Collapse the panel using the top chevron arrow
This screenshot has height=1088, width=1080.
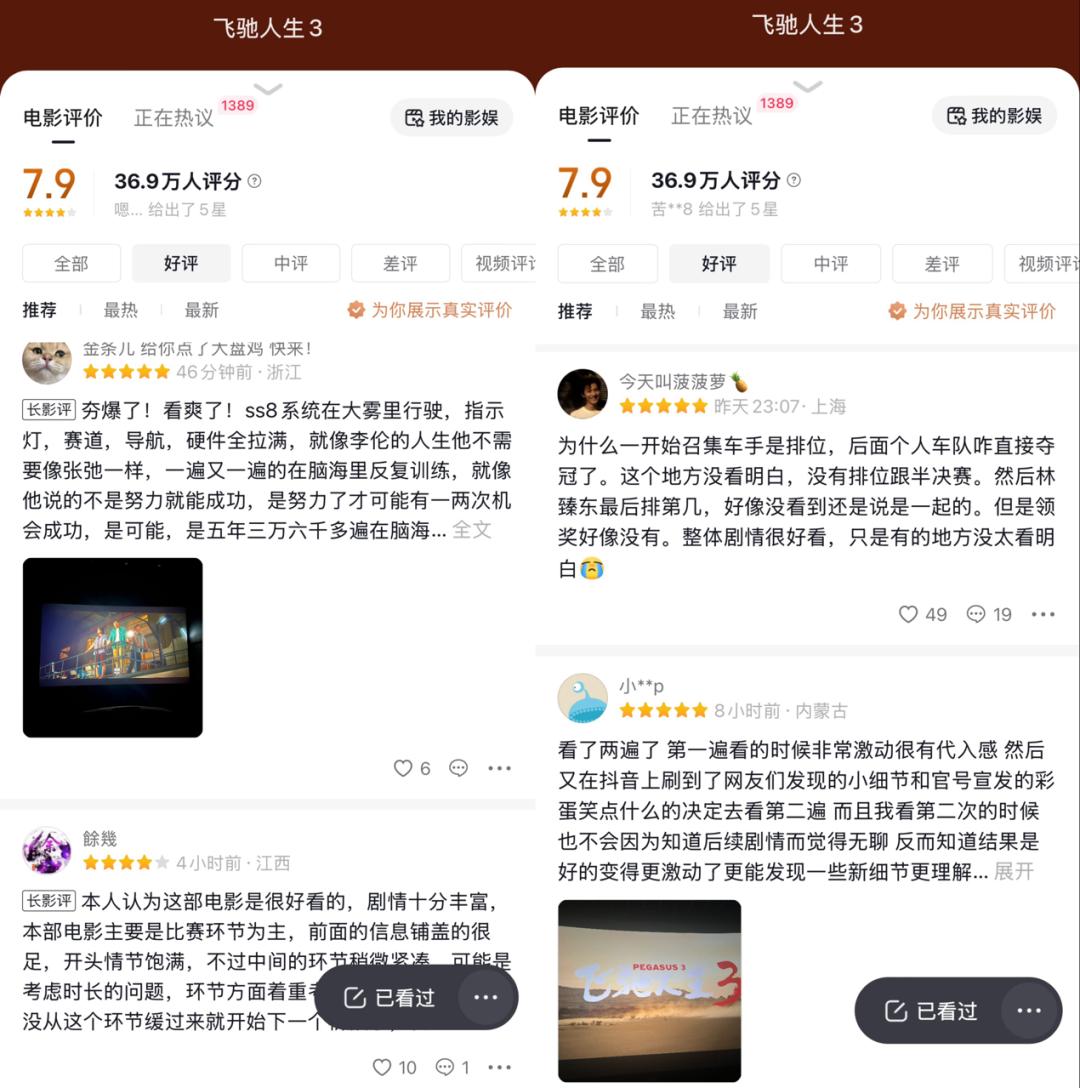point(267,86)
